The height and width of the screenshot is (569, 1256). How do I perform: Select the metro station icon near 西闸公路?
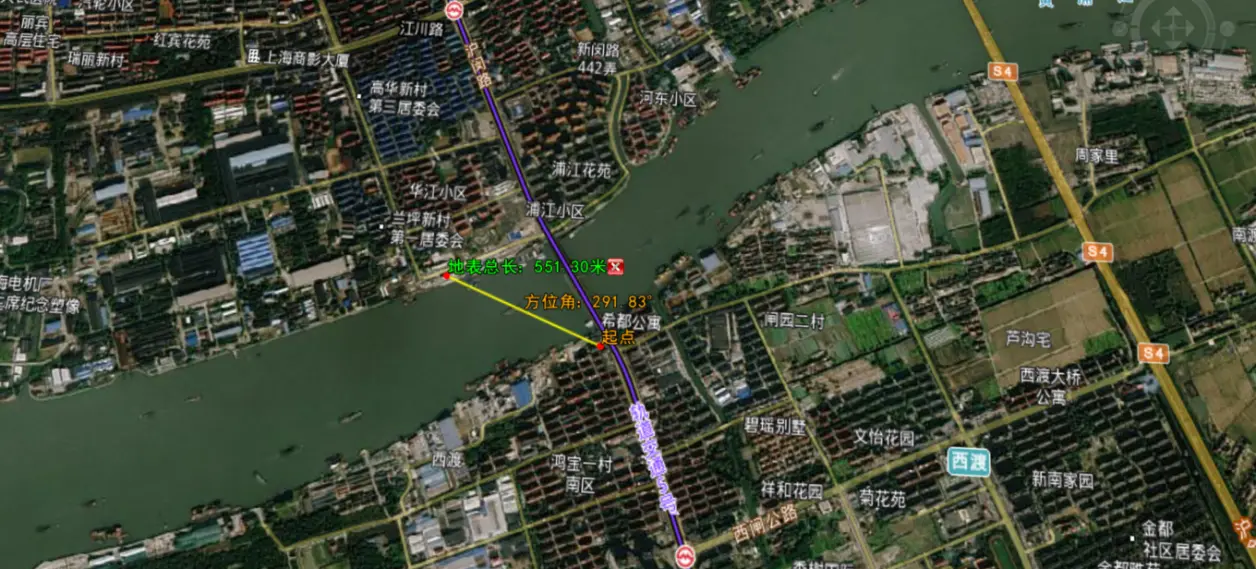685,554
